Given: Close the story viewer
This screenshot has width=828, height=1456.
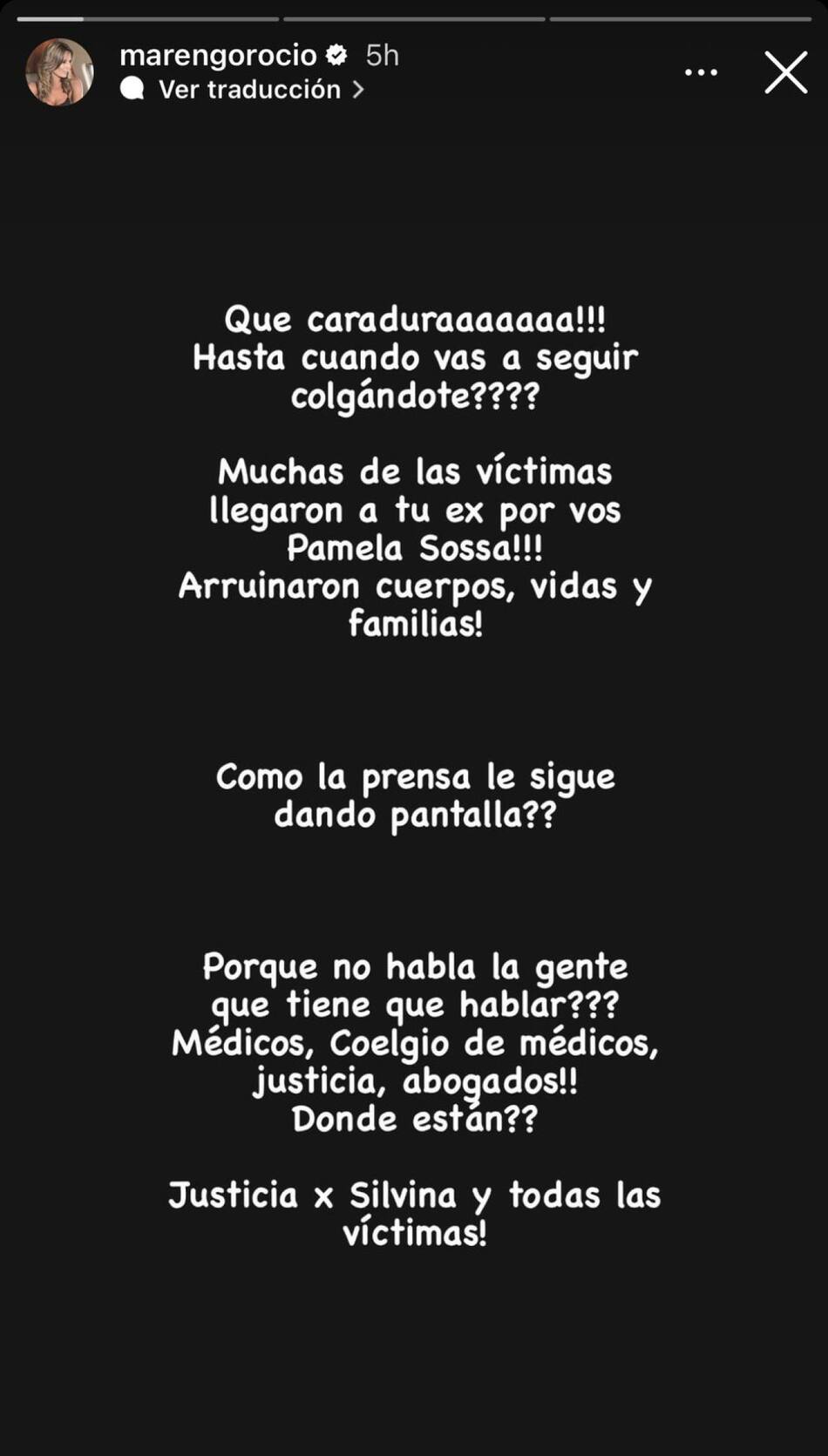Looking at the screenshot, I should pyautogui.click(x=785, y=72).
